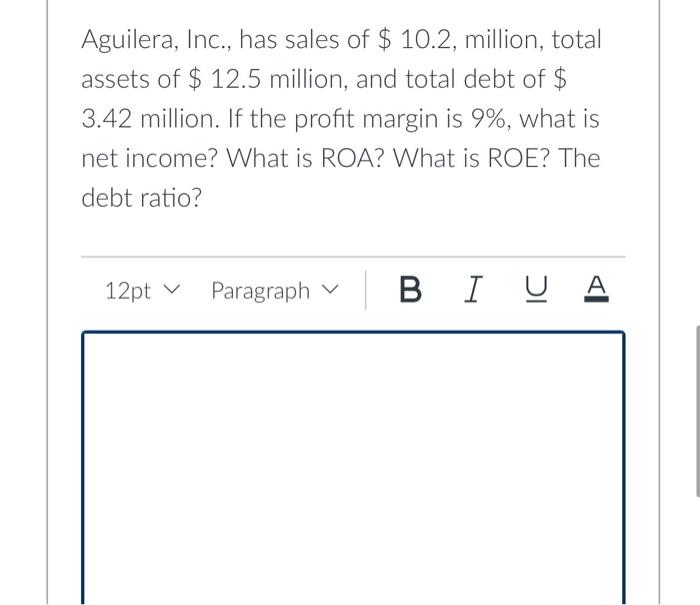Choose a text color
The width and height of the screenshot is (700, 605).
(x=594, y=291)
